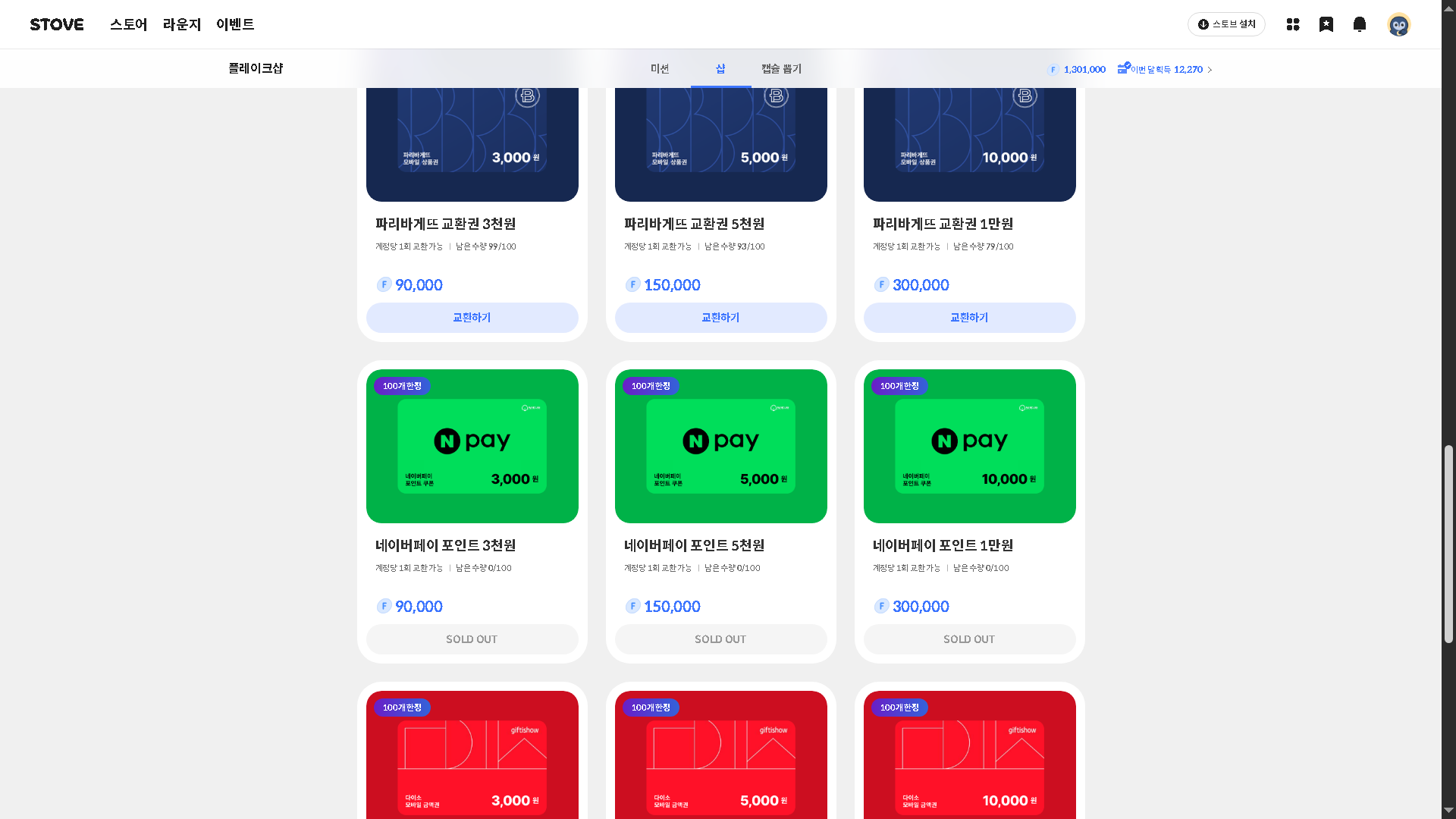Viewport: 1456px width, 819px height.
Task: Click the 스토브 설치 button
Action: point(1226,24)
